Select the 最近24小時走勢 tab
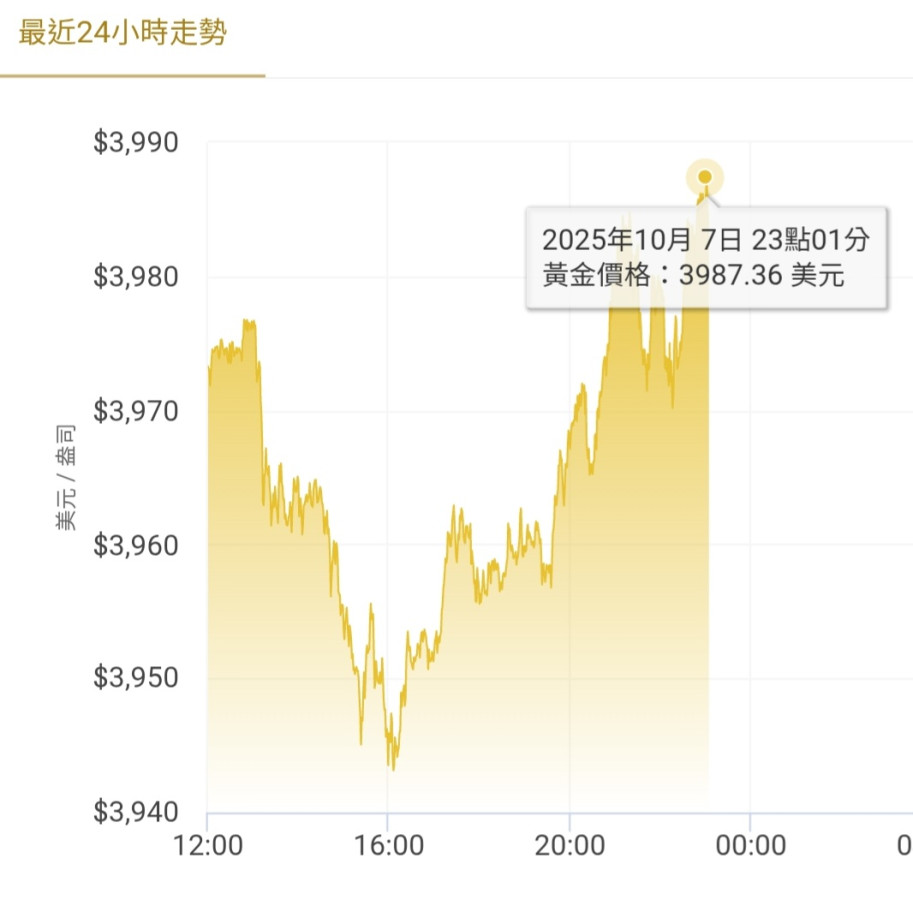913x900 pixels. [x=123, y=34]
